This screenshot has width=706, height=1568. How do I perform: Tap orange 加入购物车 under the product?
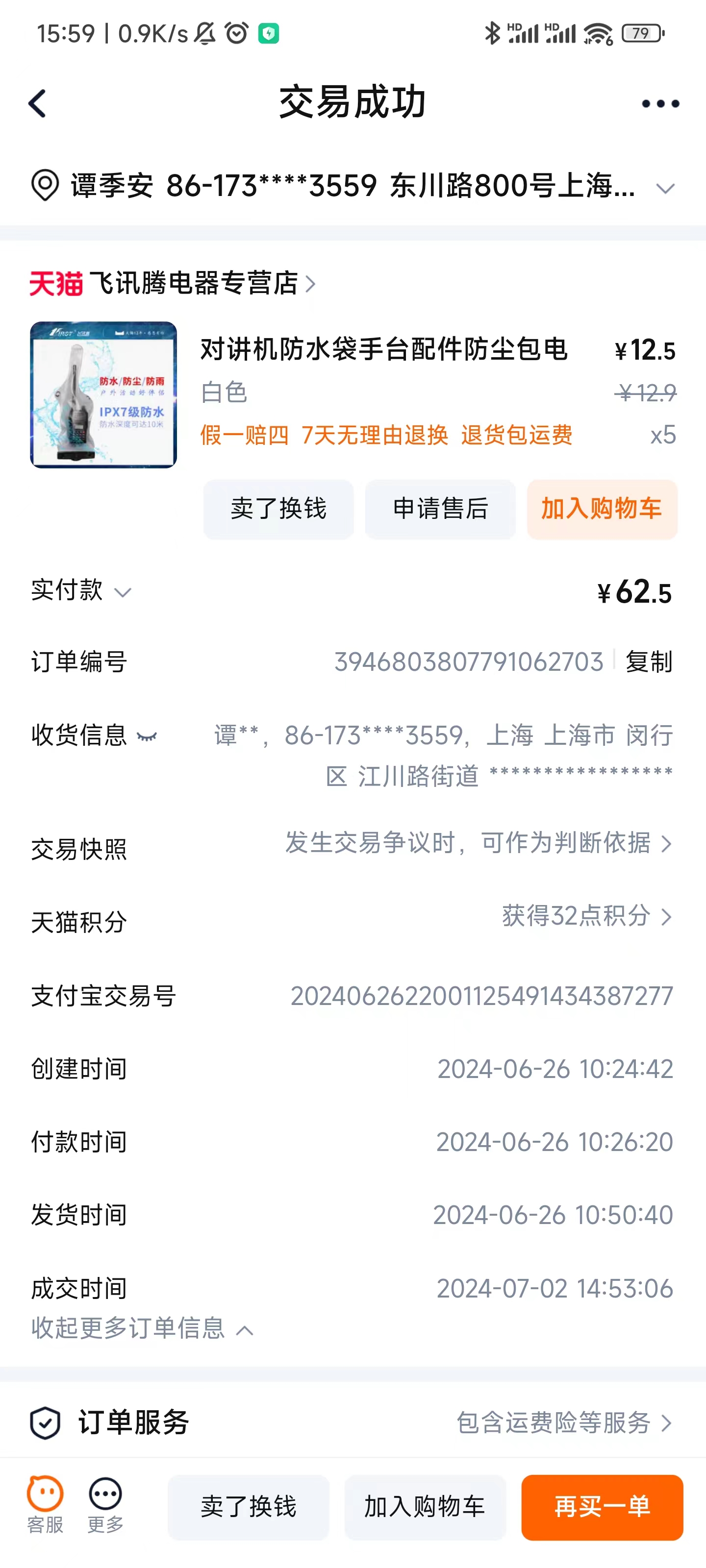point(602,509)
